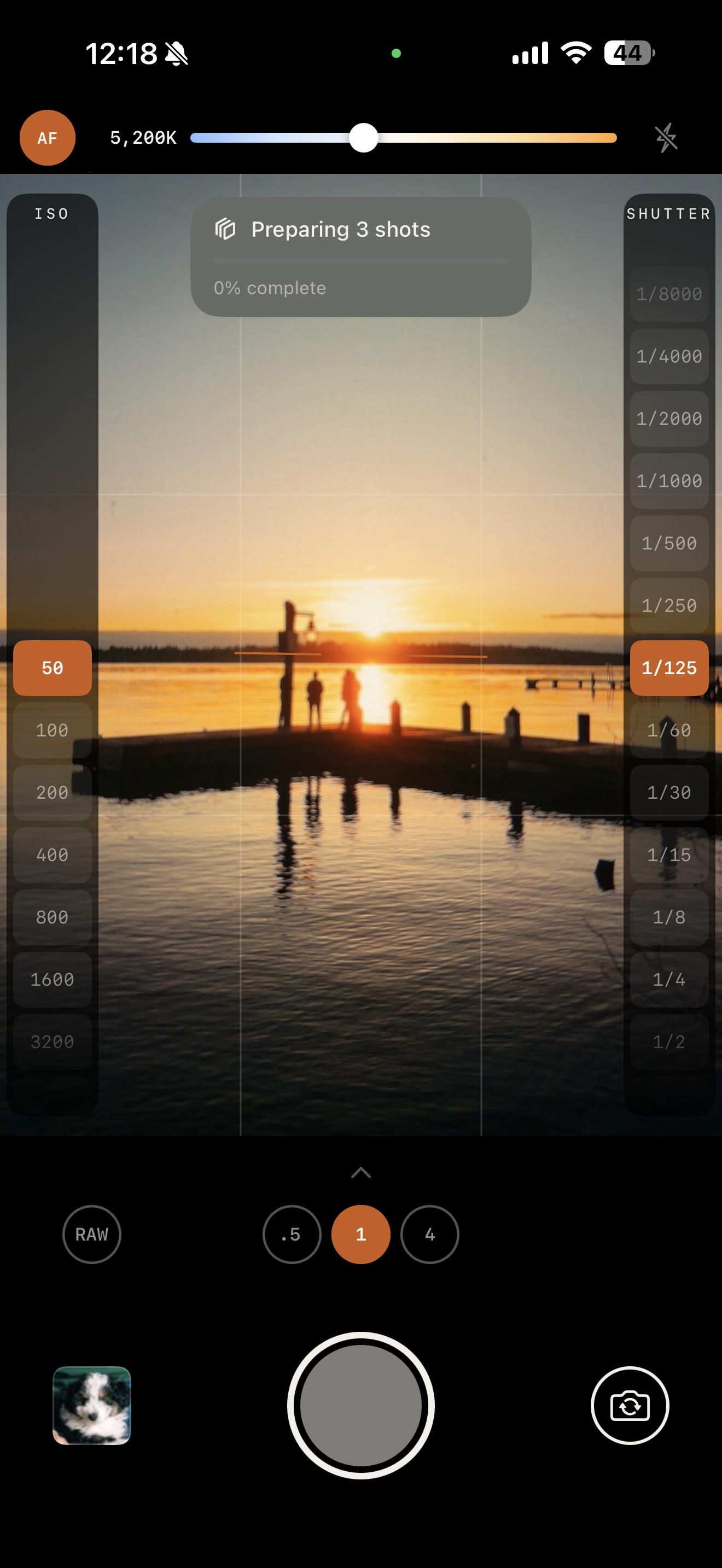Disable the flash
The height and width of the screenshot is (1568, 722).
[x=666, y=138]
